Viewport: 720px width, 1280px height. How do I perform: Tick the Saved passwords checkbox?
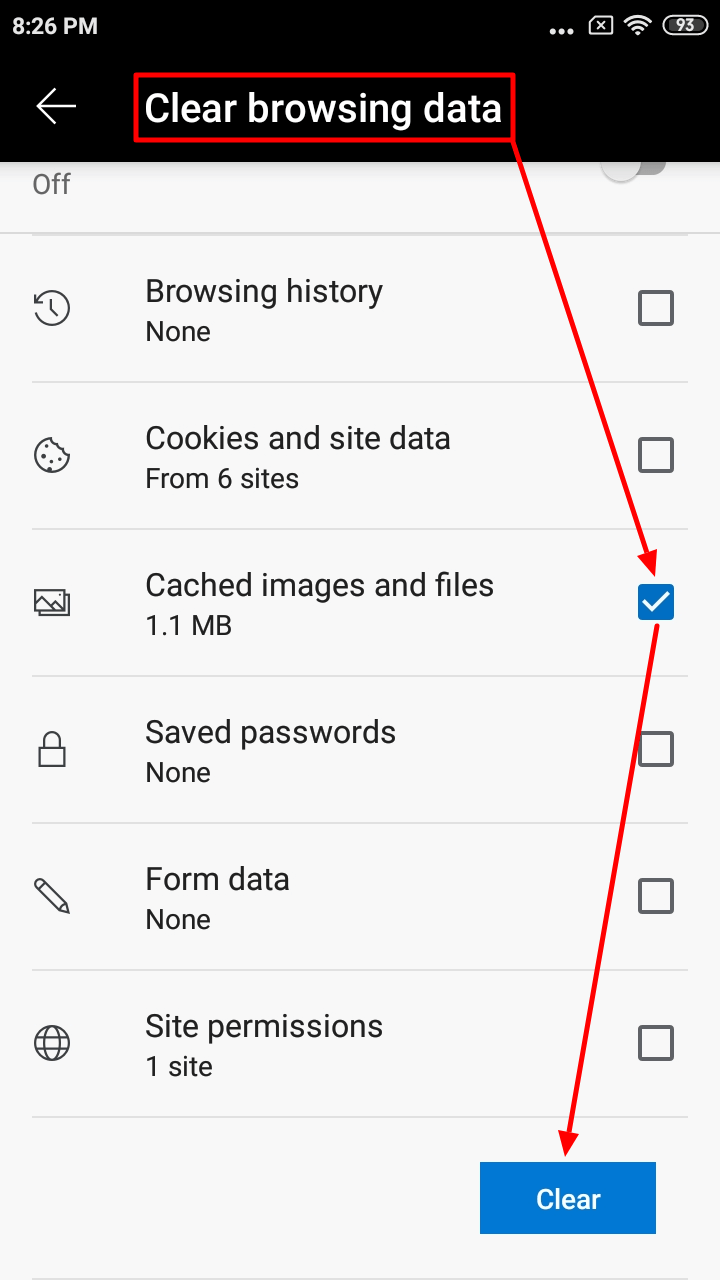click(x=656, y=749)
